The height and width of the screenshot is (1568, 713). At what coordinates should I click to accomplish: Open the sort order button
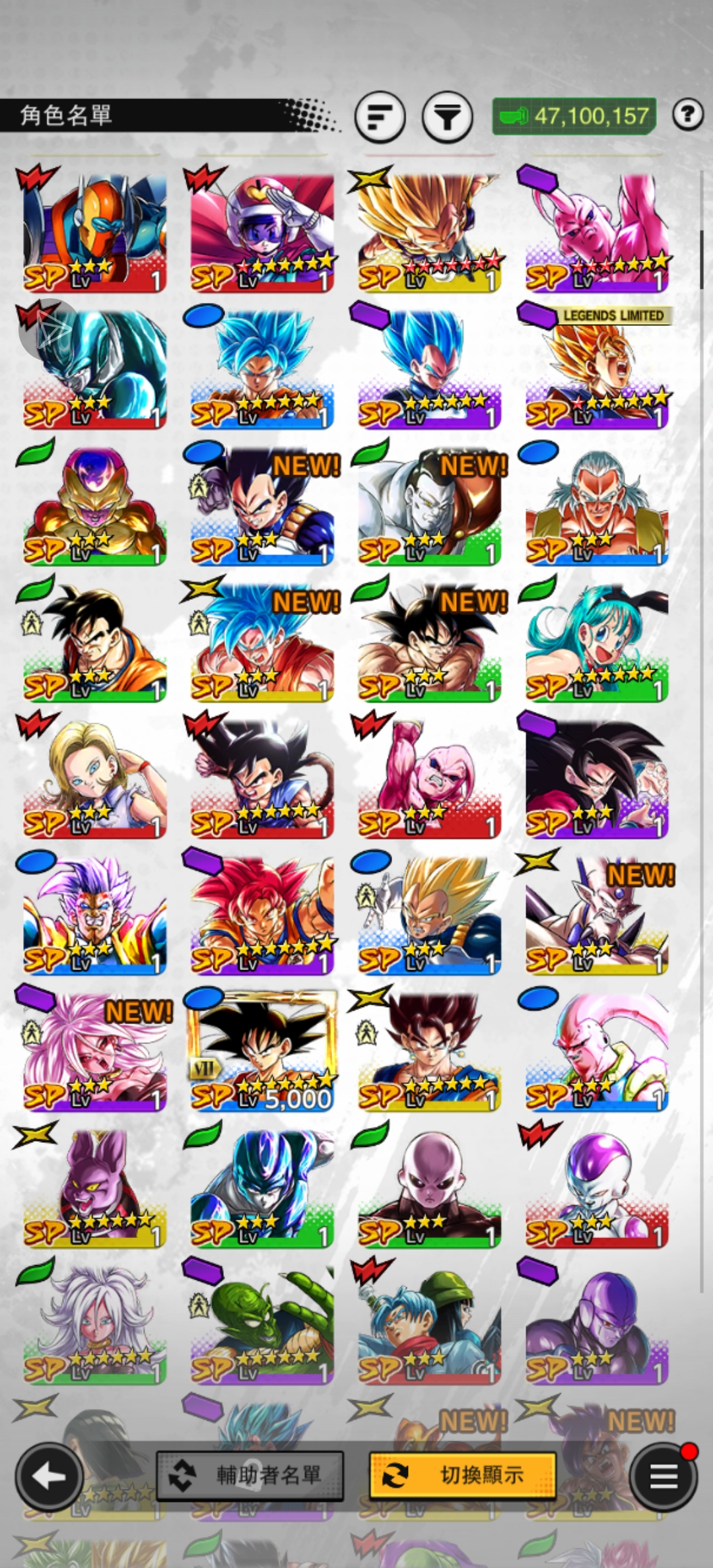[x=380, y=117]
